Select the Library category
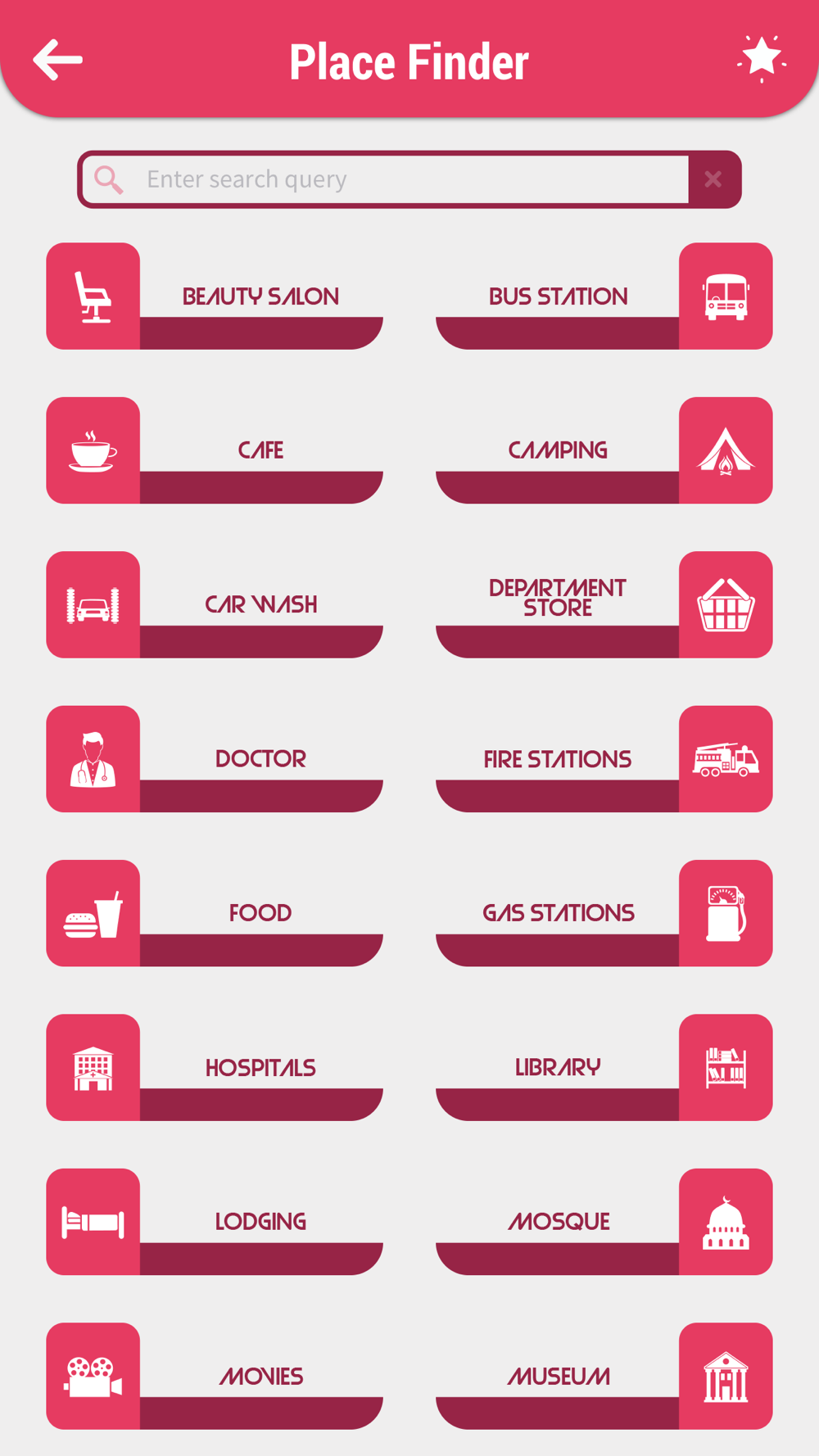 pos(604,1068)
